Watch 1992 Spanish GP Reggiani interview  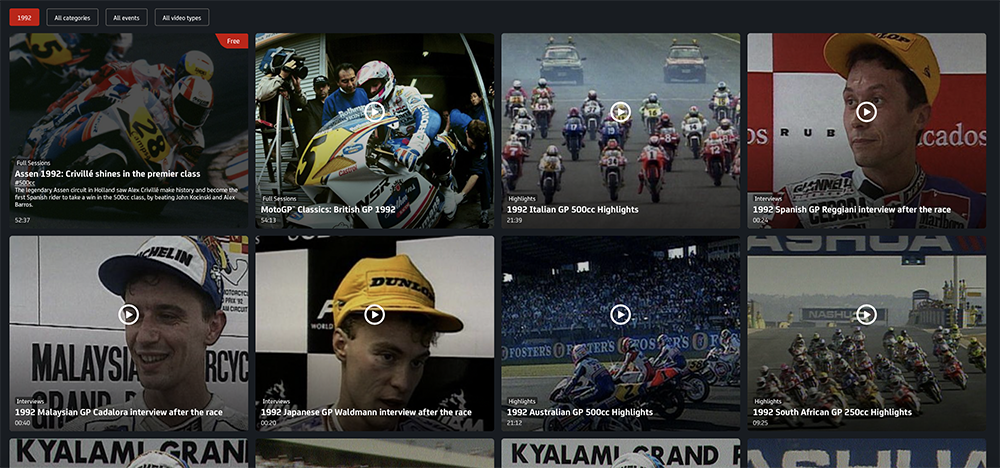tap(866, 111)
